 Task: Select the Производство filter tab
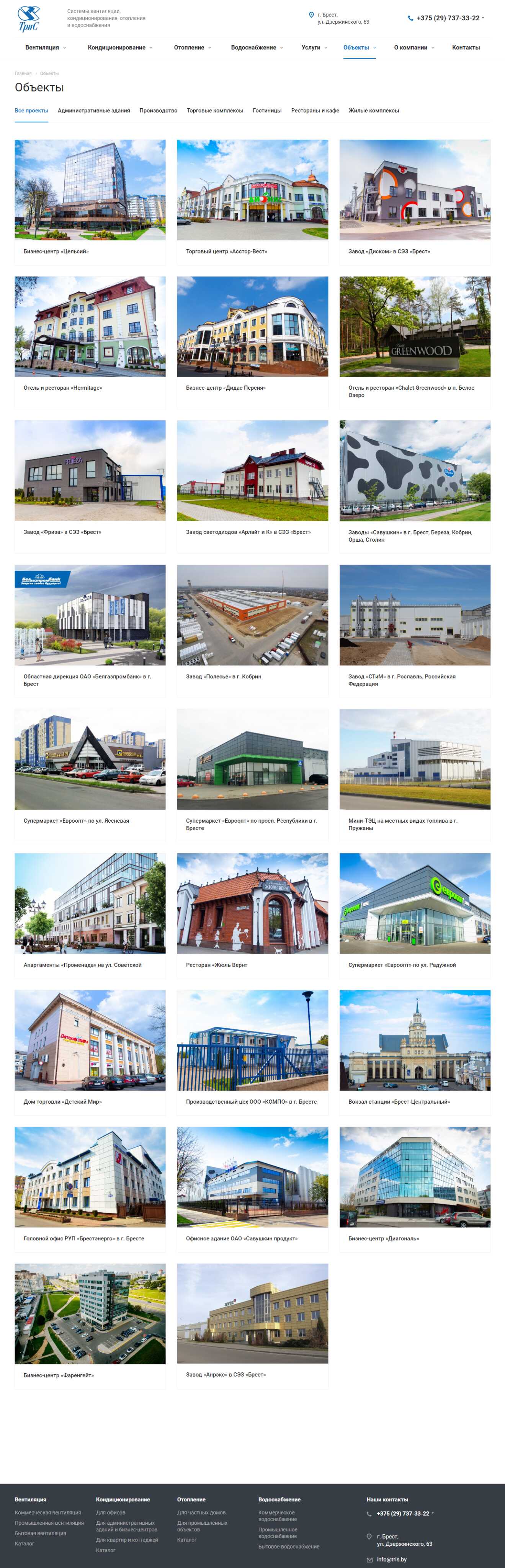click(158, 111)
